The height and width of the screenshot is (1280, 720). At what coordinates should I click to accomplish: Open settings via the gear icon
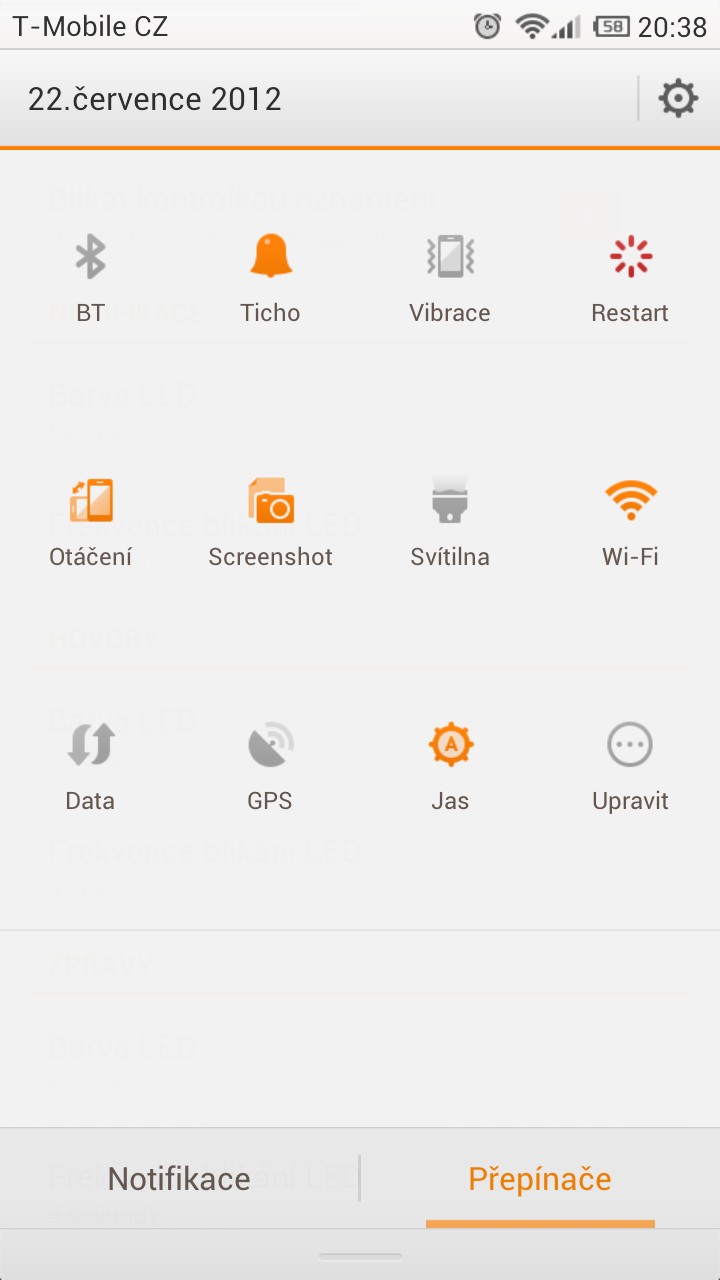click(678, 99)
